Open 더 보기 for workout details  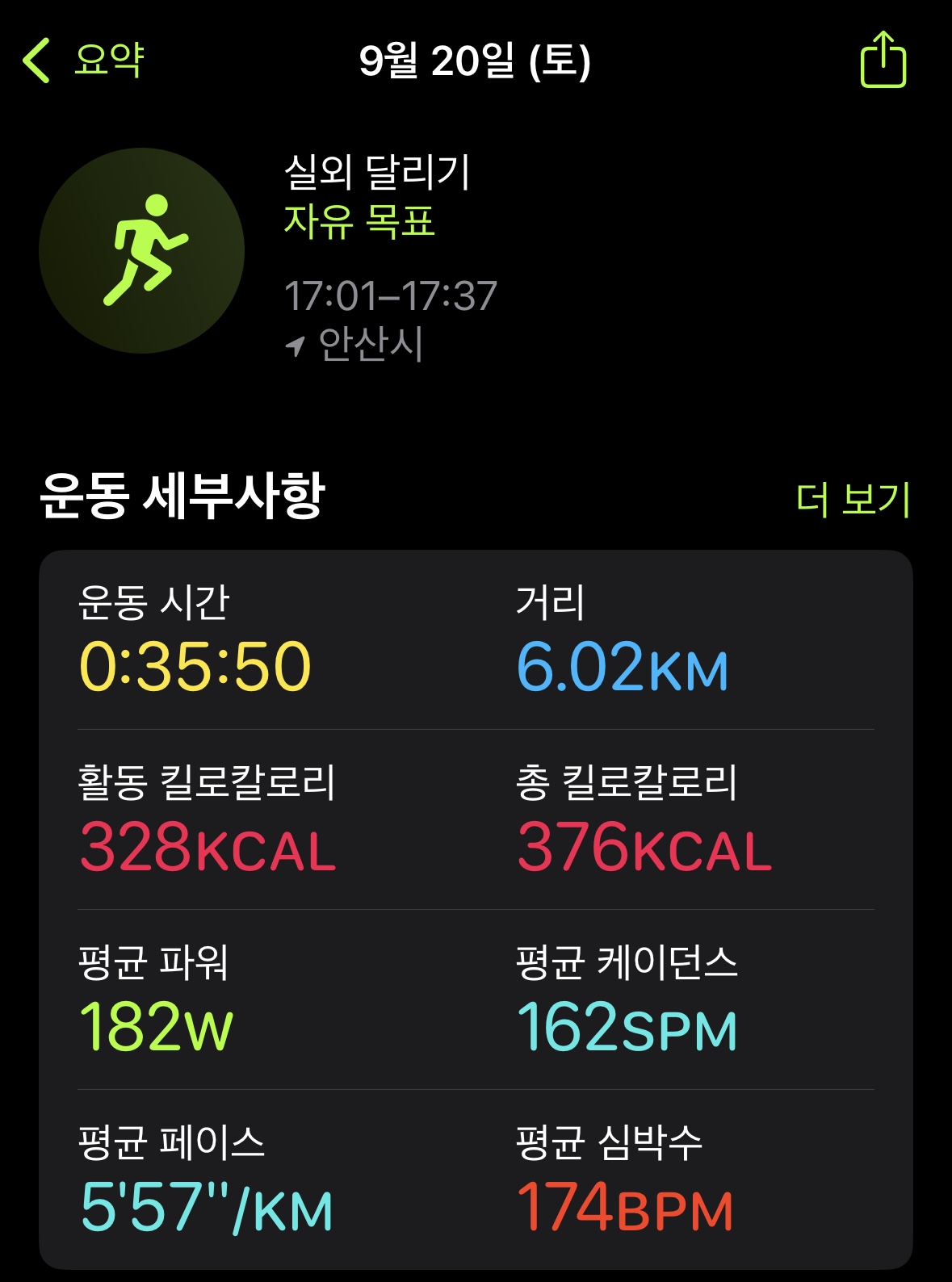coord(853,499)
